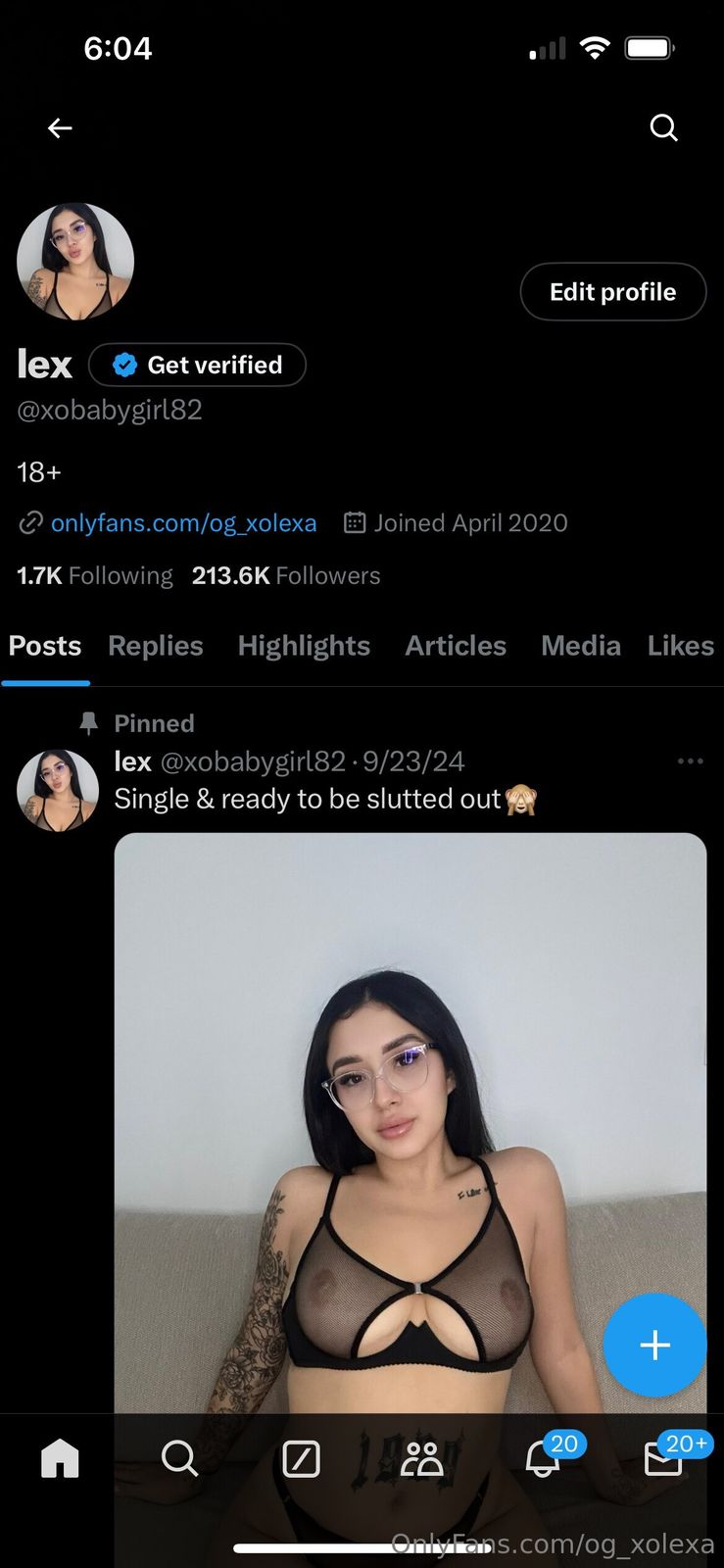Screen dimensions: 724x1568
Task: Switch to the Media tab
Action: [x=580, y=646]
